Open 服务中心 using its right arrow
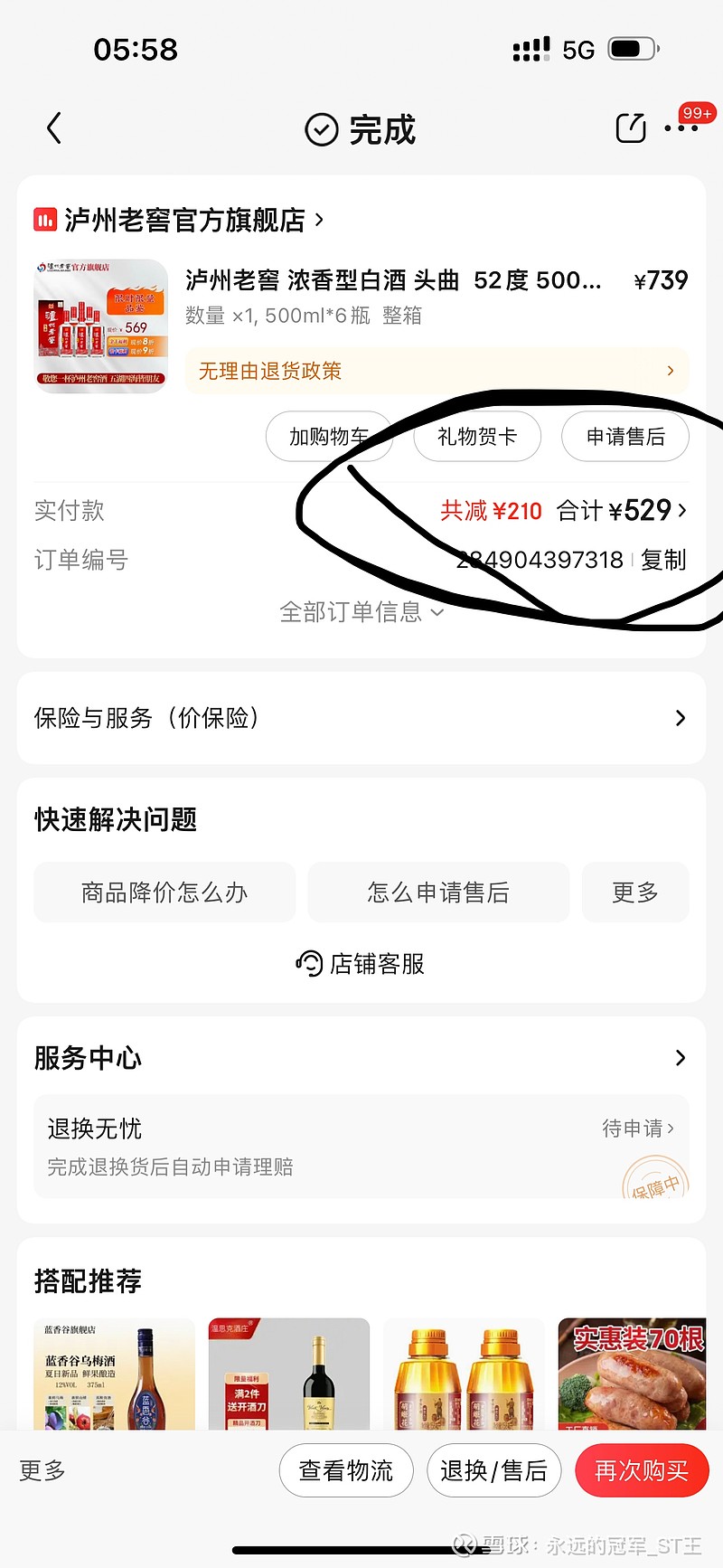The height and width of the screenshot is (1568, 723). (681, 1057)
